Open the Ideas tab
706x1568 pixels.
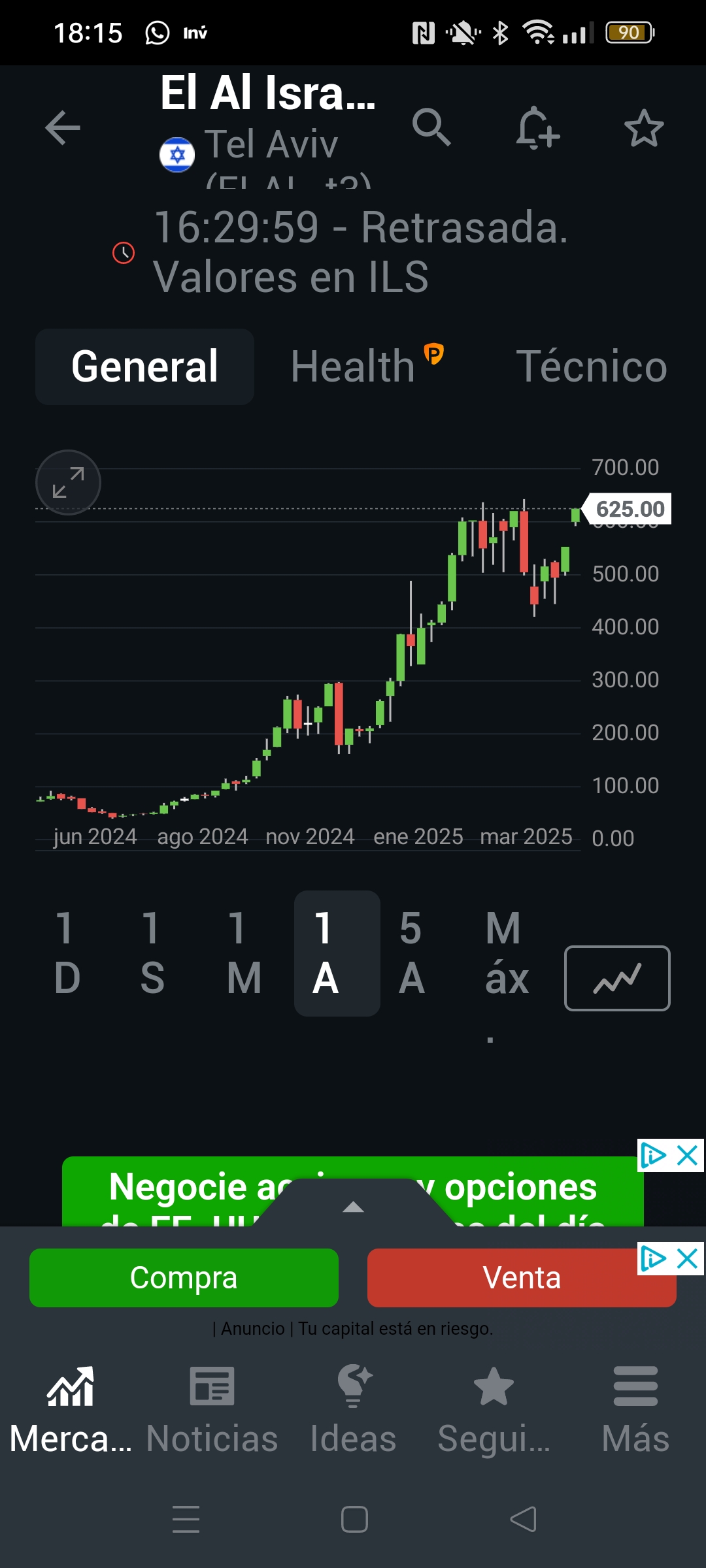353,1411
